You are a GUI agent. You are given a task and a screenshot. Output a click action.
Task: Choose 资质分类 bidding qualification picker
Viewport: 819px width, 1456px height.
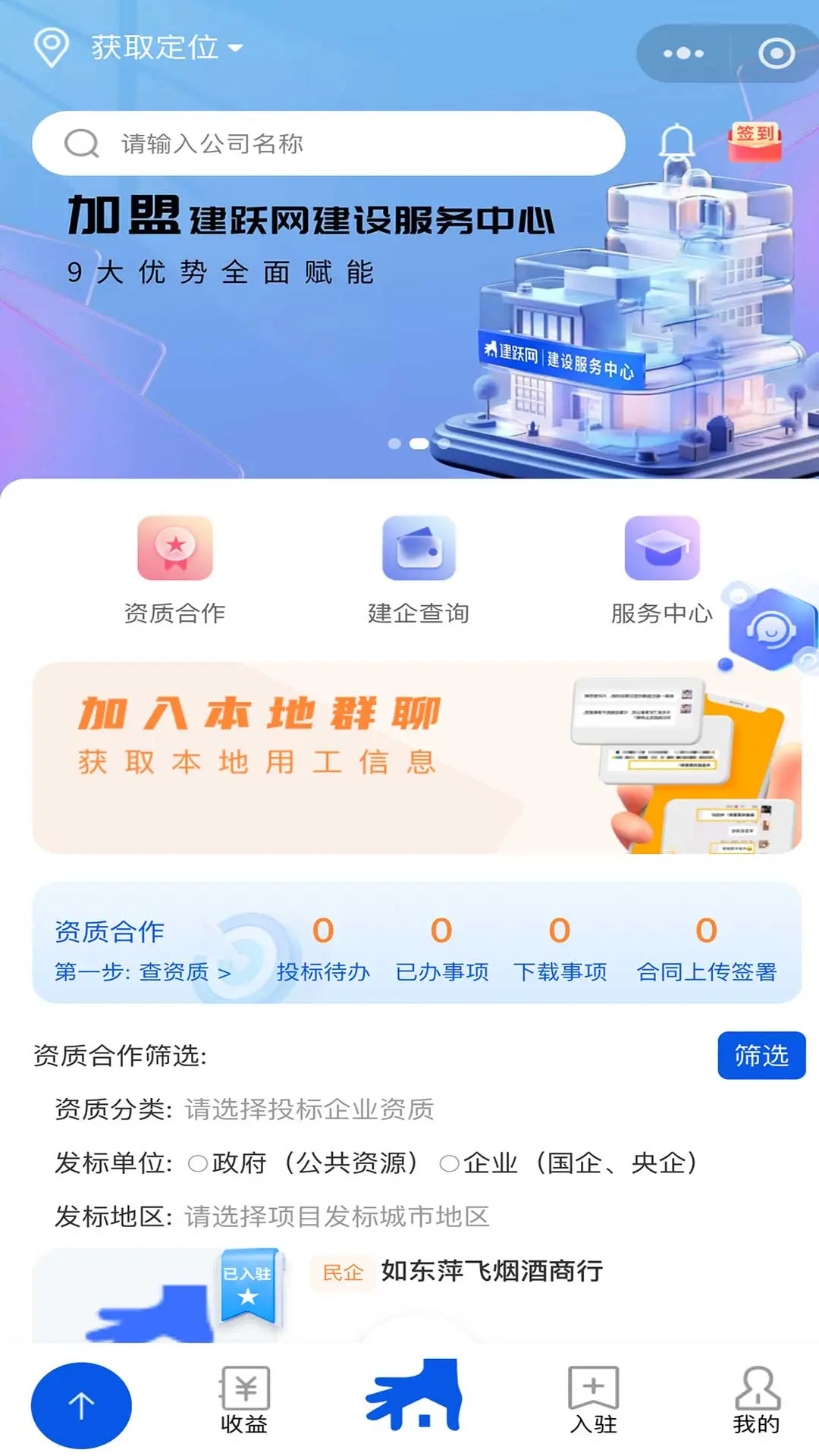tap(309, 1109)
